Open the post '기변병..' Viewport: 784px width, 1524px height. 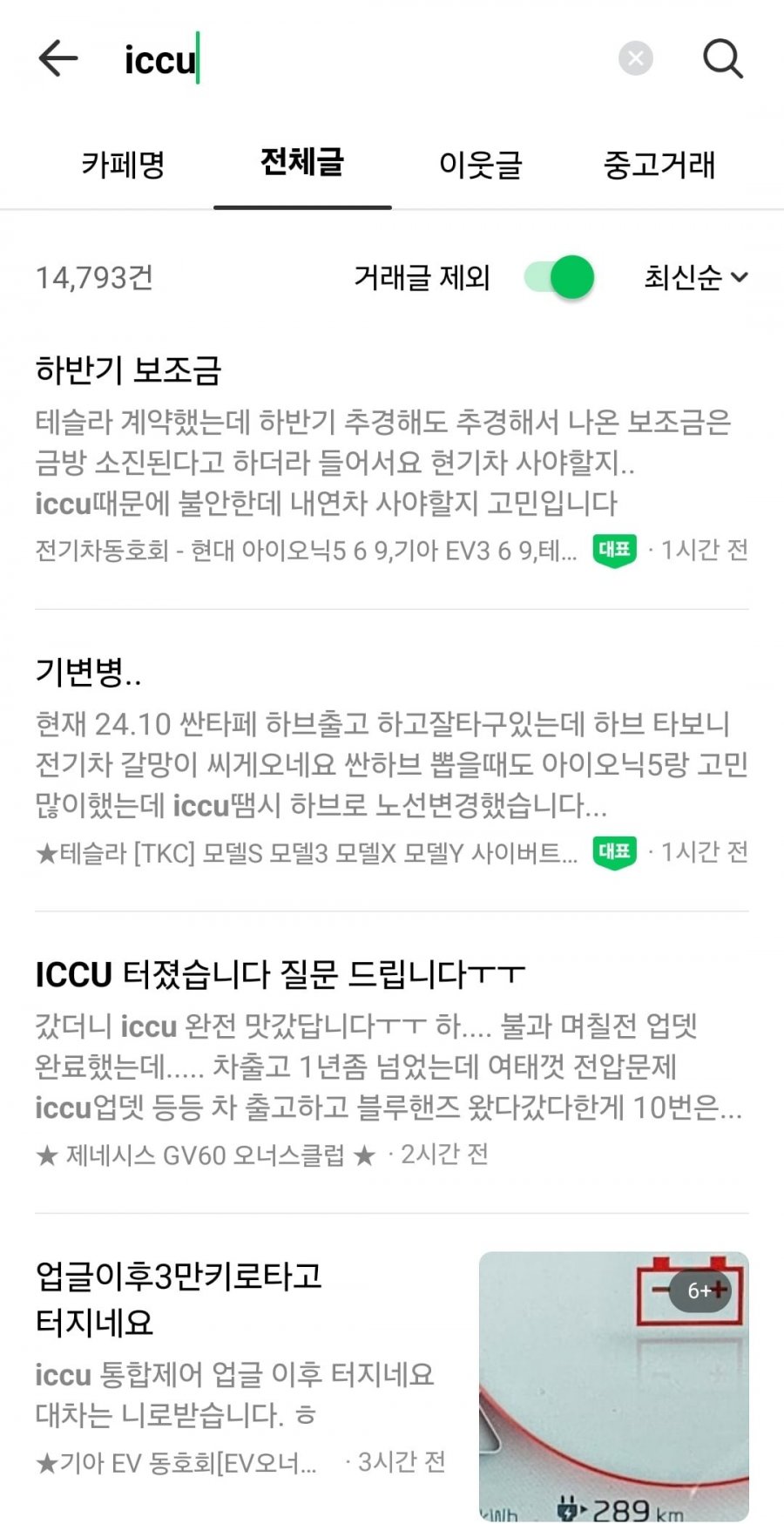coord(89,672)
